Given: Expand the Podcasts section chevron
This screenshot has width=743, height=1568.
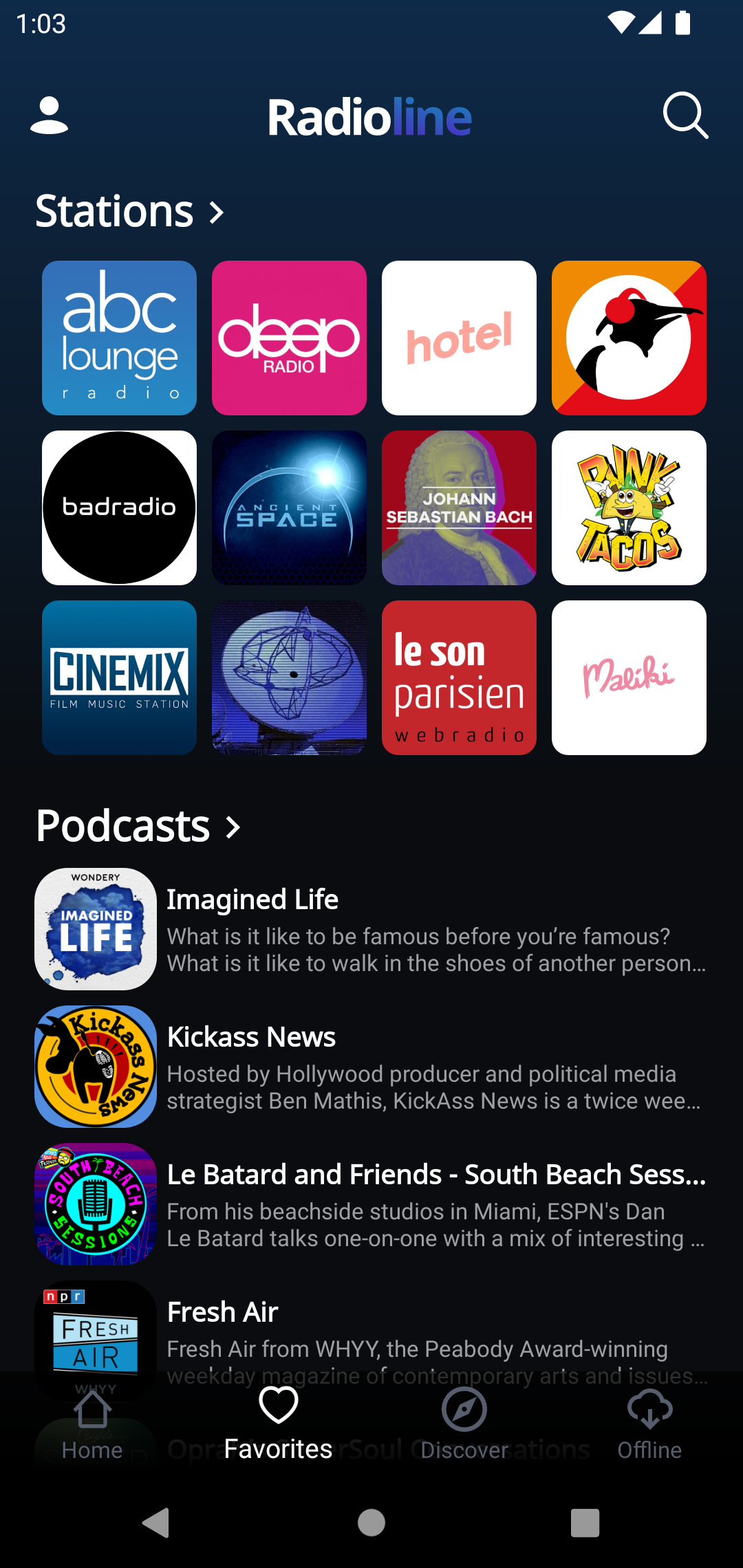Looking at the screenshot, I should (233, 827).
